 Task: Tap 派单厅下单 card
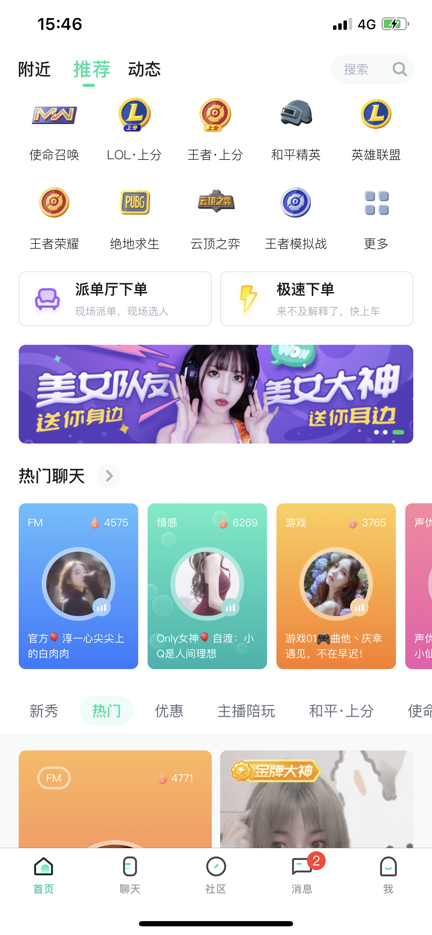click(115, 299)
